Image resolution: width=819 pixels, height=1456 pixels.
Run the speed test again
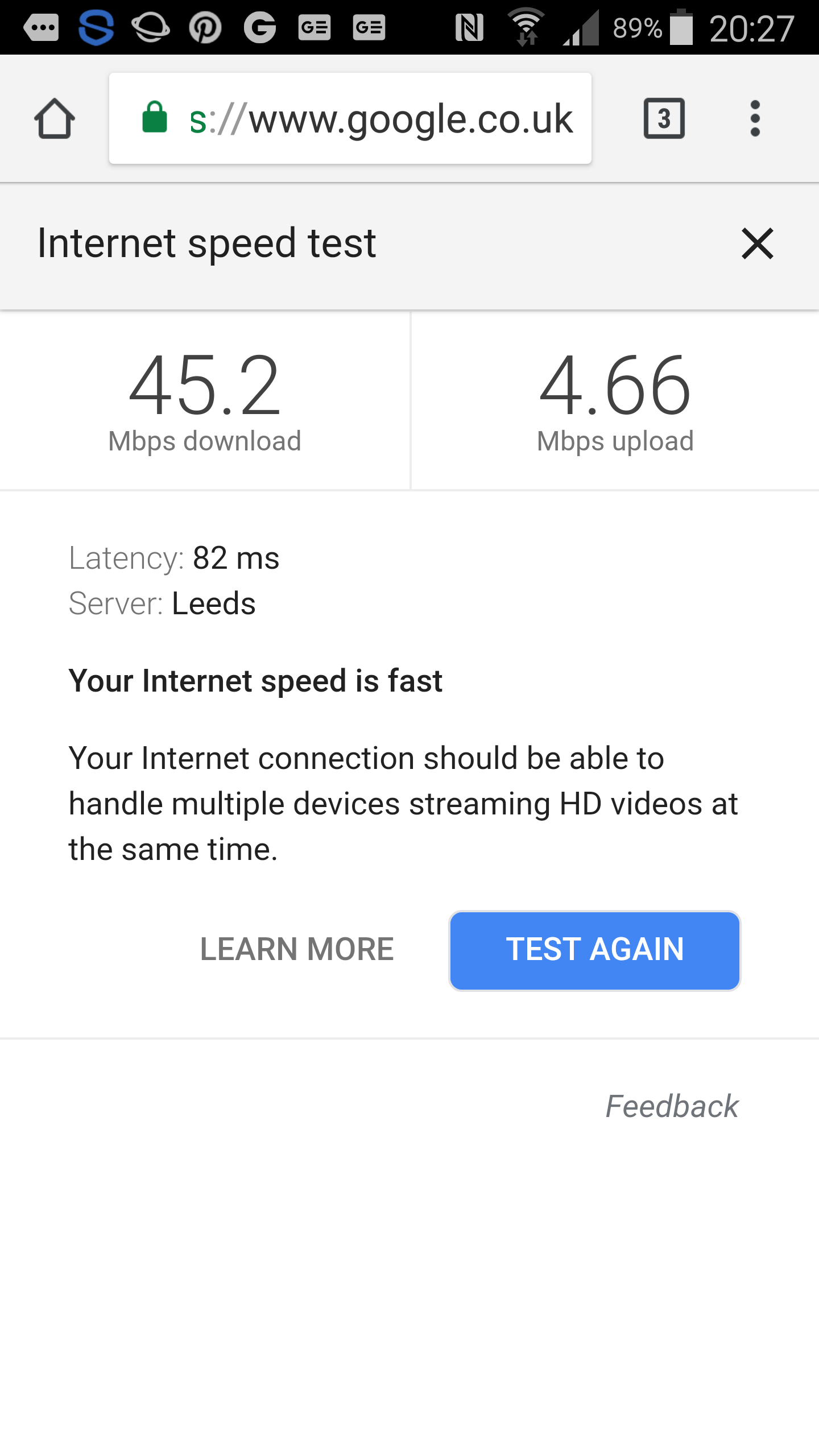[595, 950]
